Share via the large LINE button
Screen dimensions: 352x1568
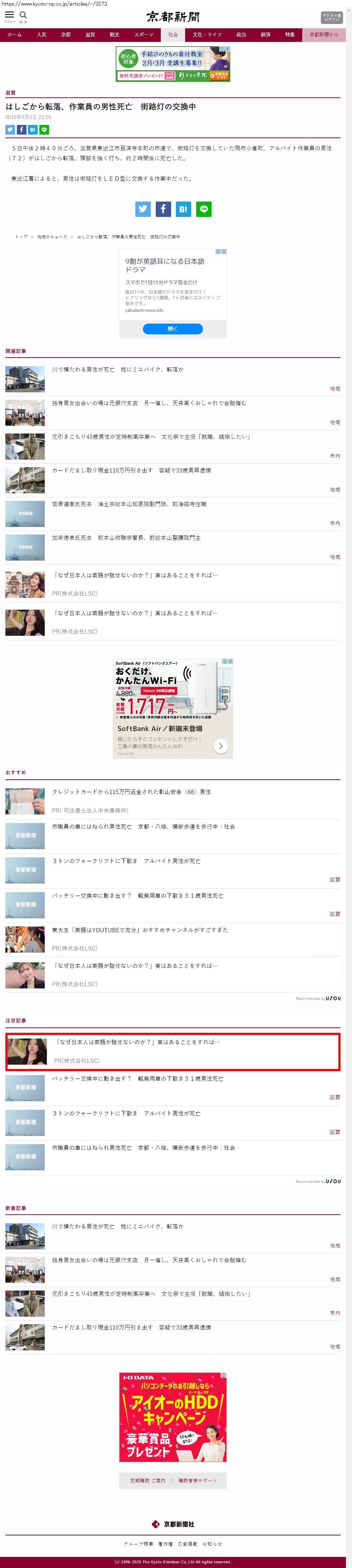(x=203, y=209)
